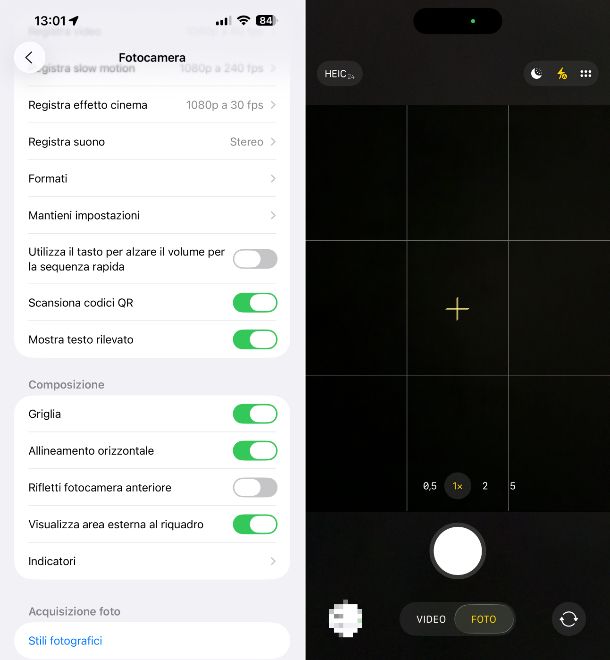The width and height of the screenshot is (610, 660).
Task: Disable Mostra testo rilevato
Action: [254, 340]
